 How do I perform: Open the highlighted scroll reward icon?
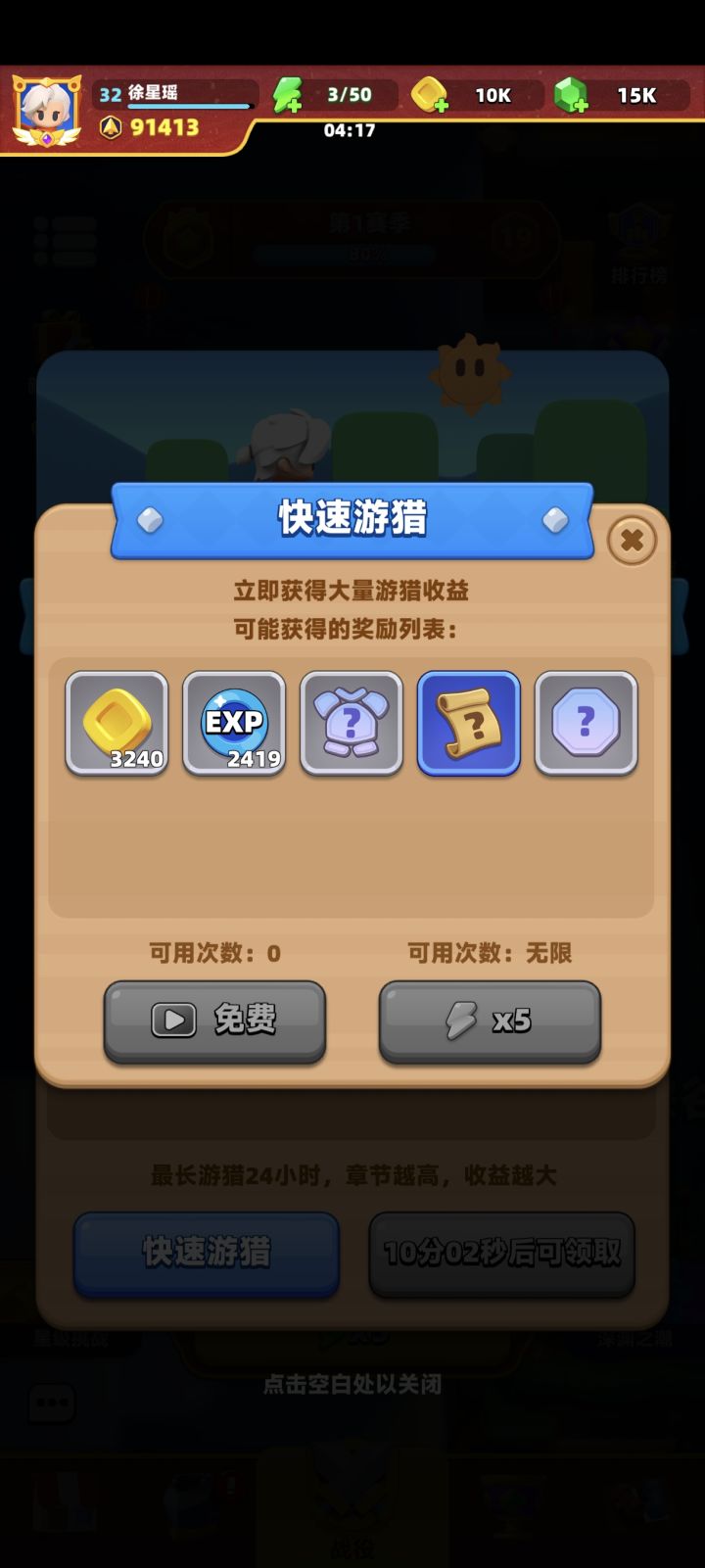[x=469, y=724]
